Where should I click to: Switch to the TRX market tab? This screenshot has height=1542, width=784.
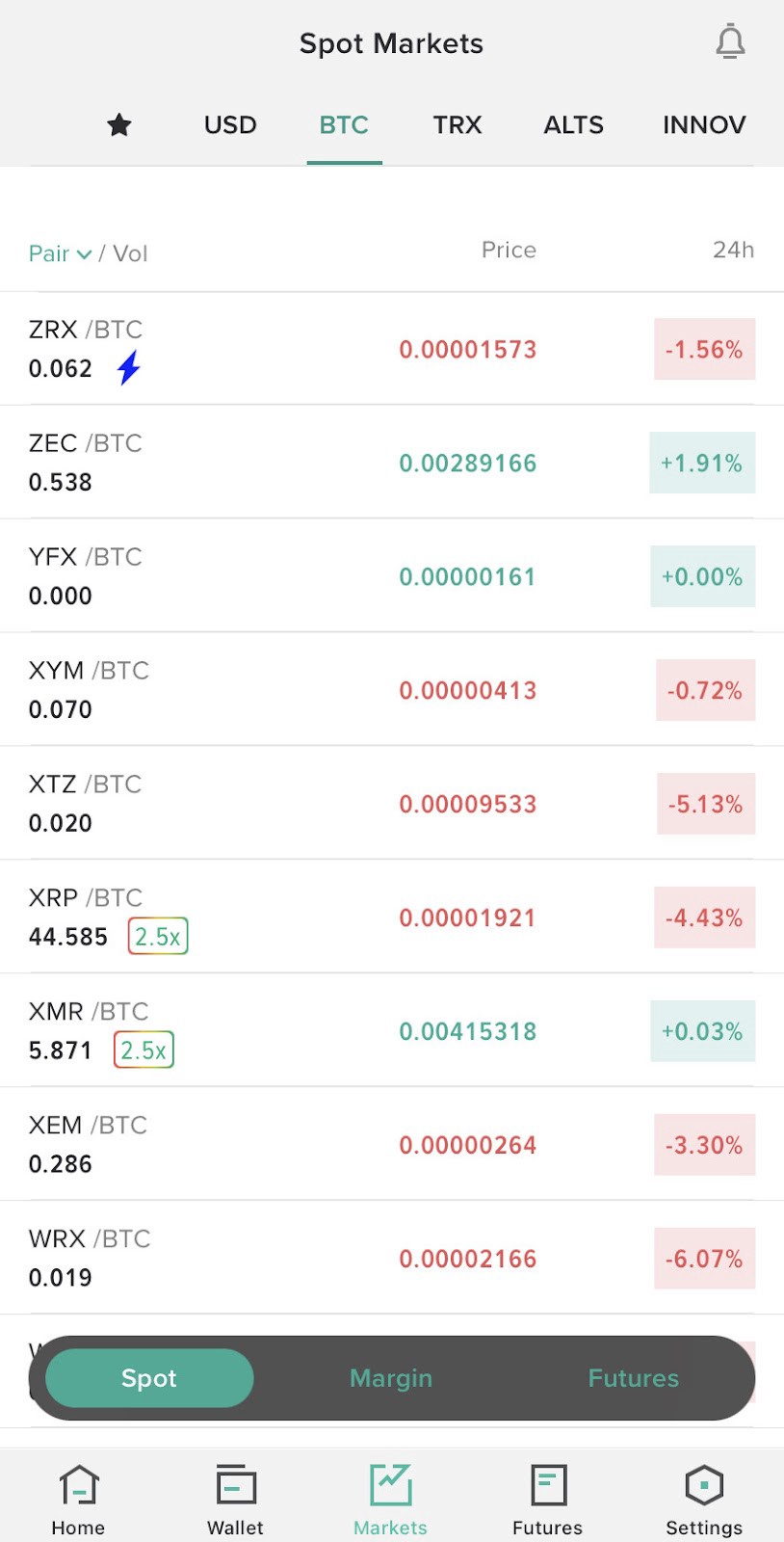click(457, 124)
